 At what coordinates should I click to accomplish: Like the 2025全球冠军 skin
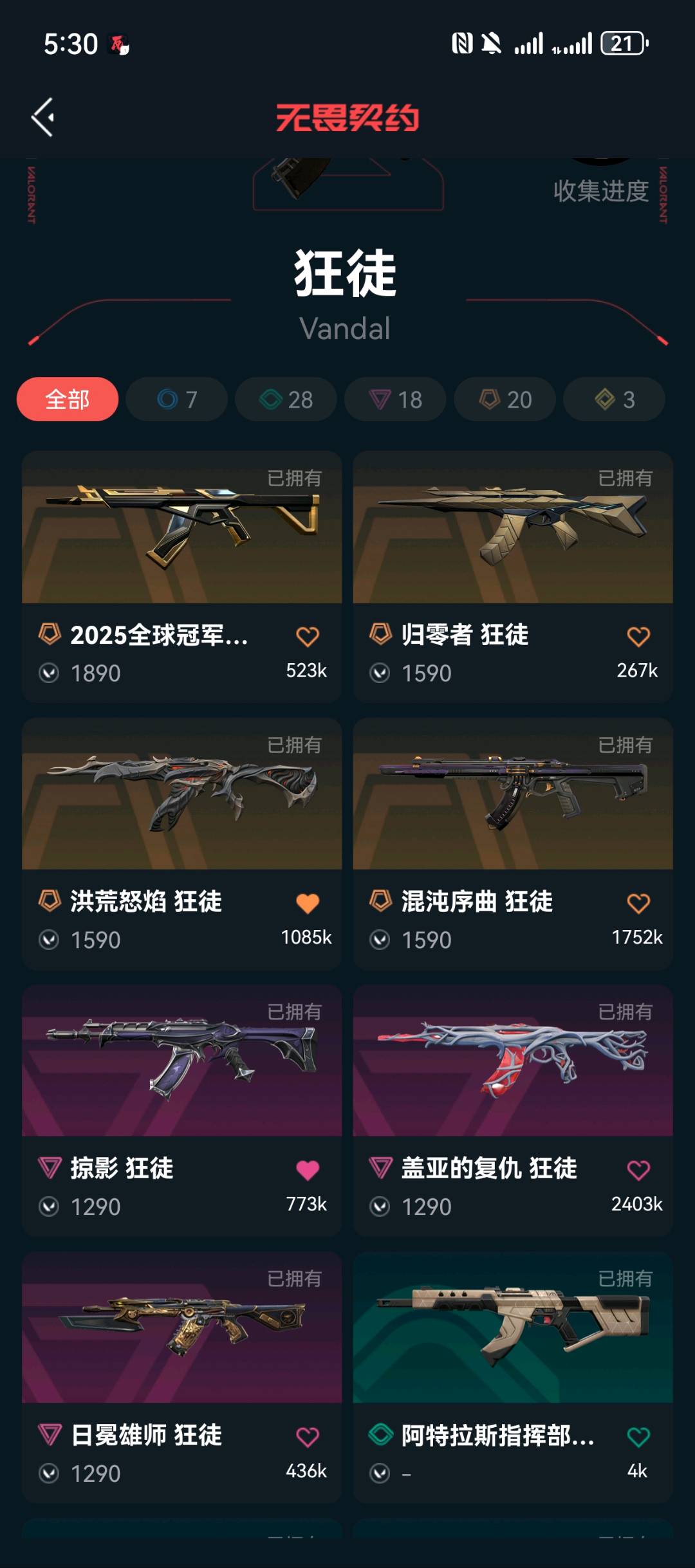click(x=308, y=636)
